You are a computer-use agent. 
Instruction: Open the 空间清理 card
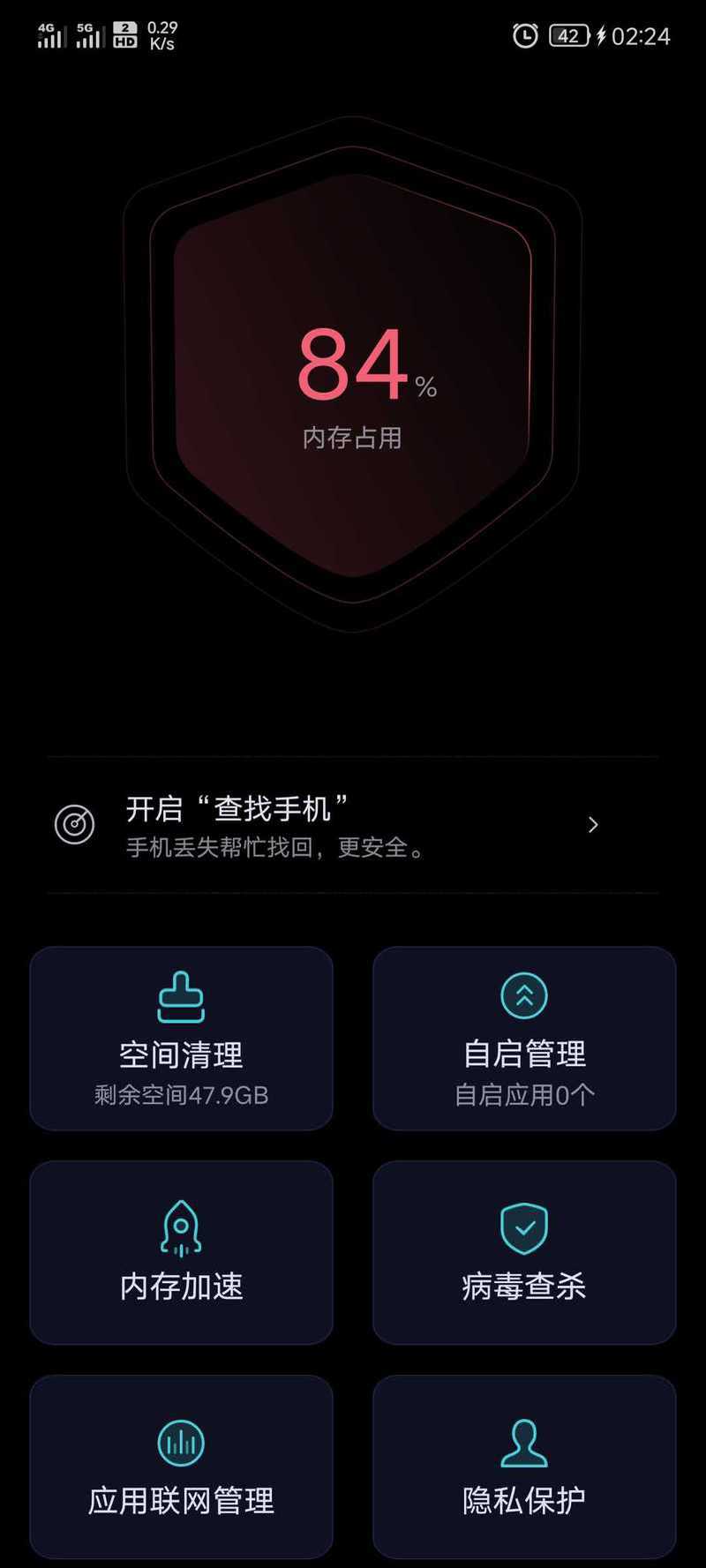pyautogui.click(x=181, y=1039)
